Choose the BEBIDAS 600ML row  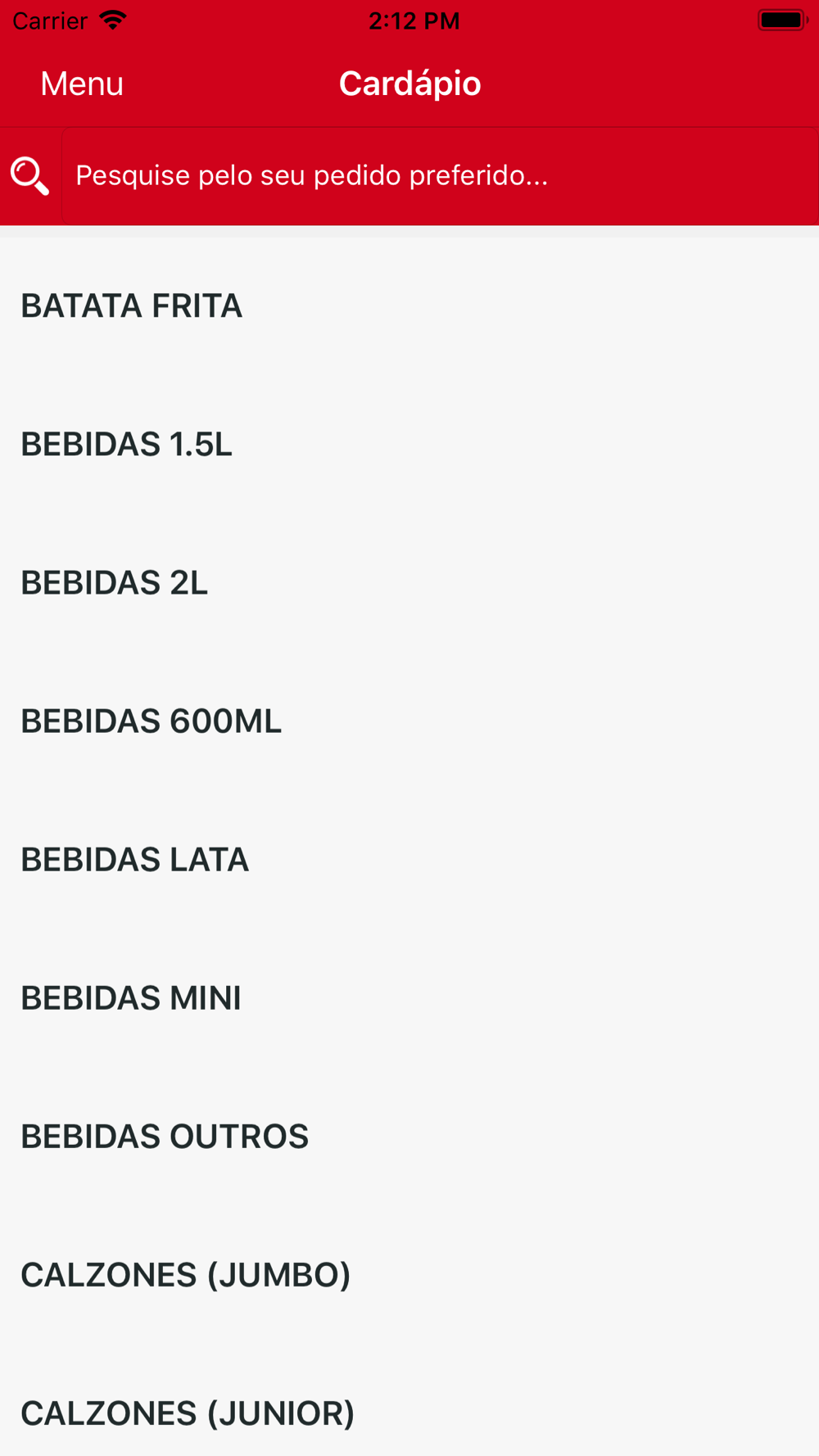[x=409, y=721]
